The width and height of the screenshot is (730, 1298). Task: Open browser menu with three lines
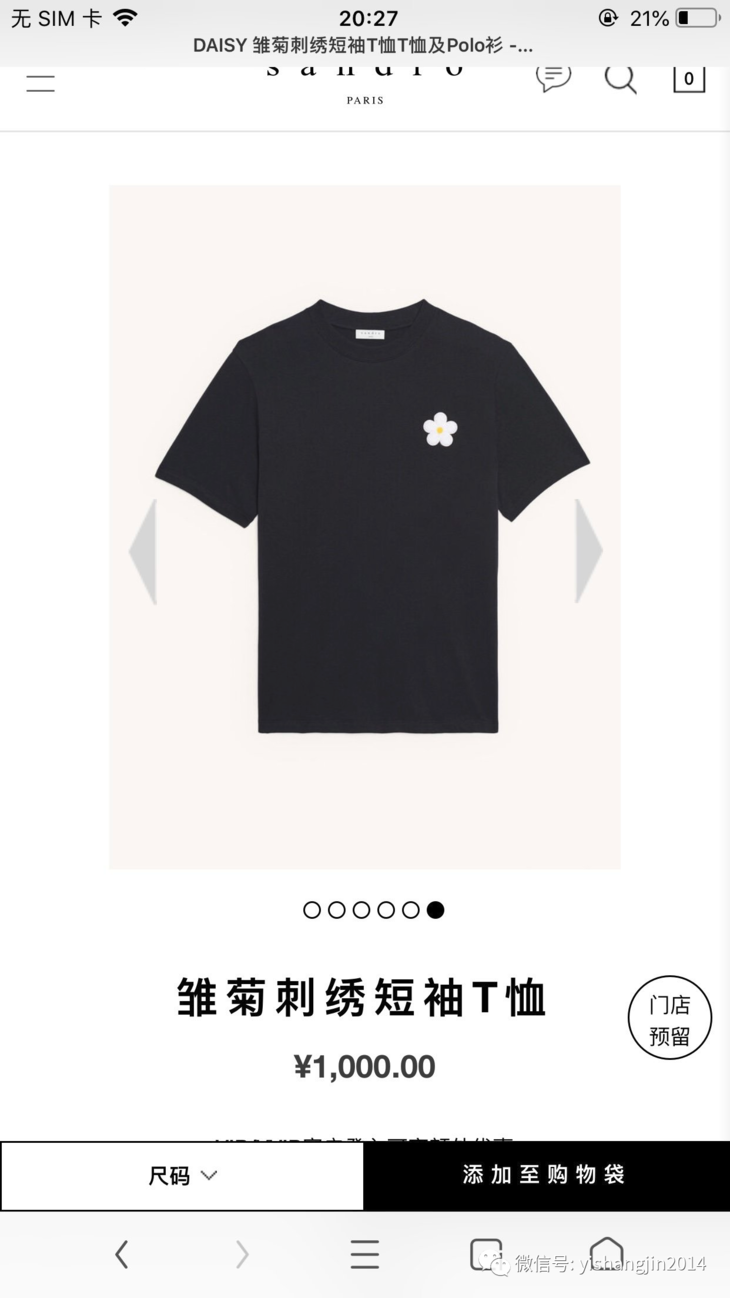click(x=365, y=1254)
